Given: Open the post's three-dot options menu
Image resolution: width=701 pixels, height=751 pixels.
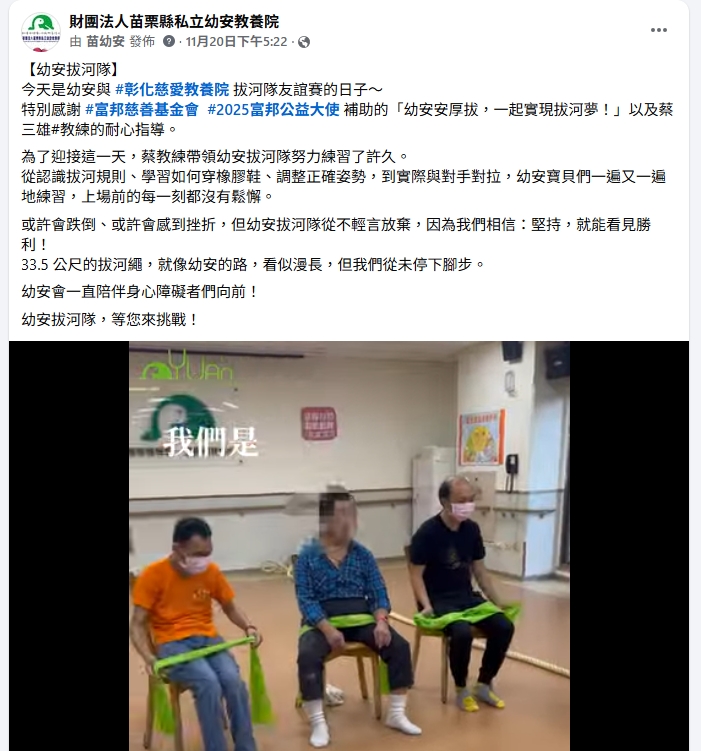Looking at the screenshot, I should click(658, 30).
